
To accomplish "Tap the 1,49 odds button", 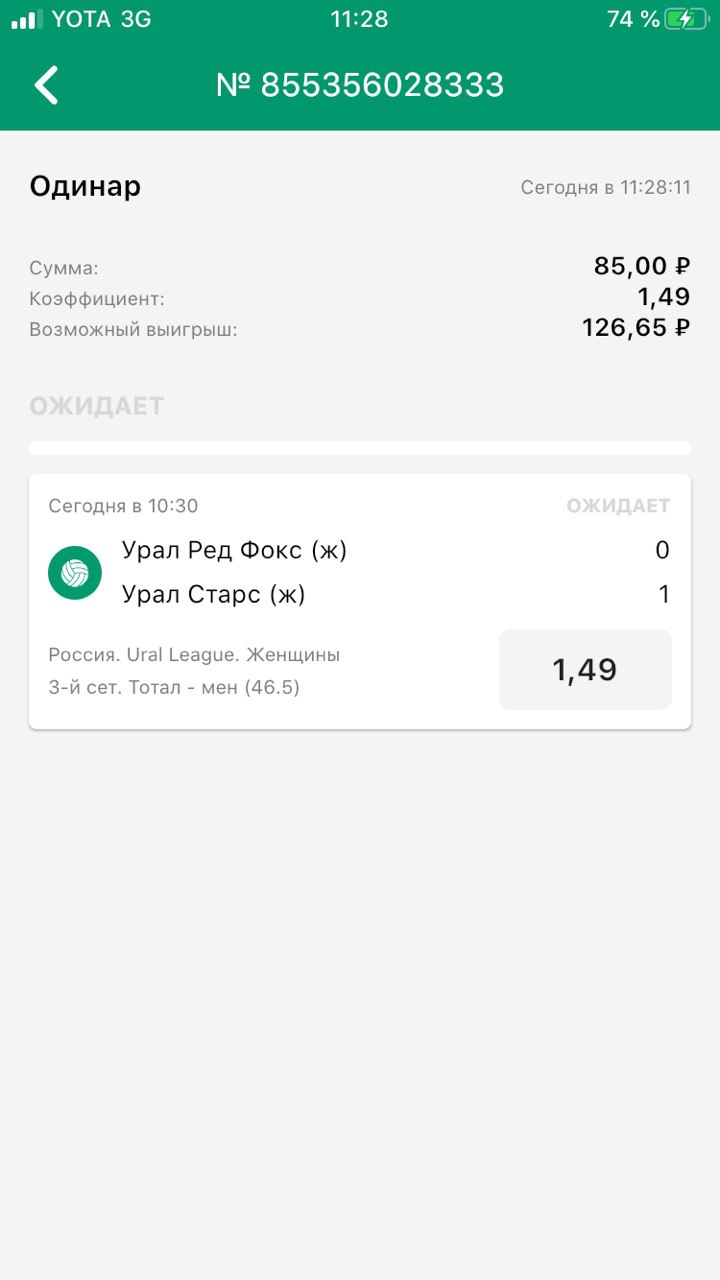I will pyautogui.click(x=585, y=670).
